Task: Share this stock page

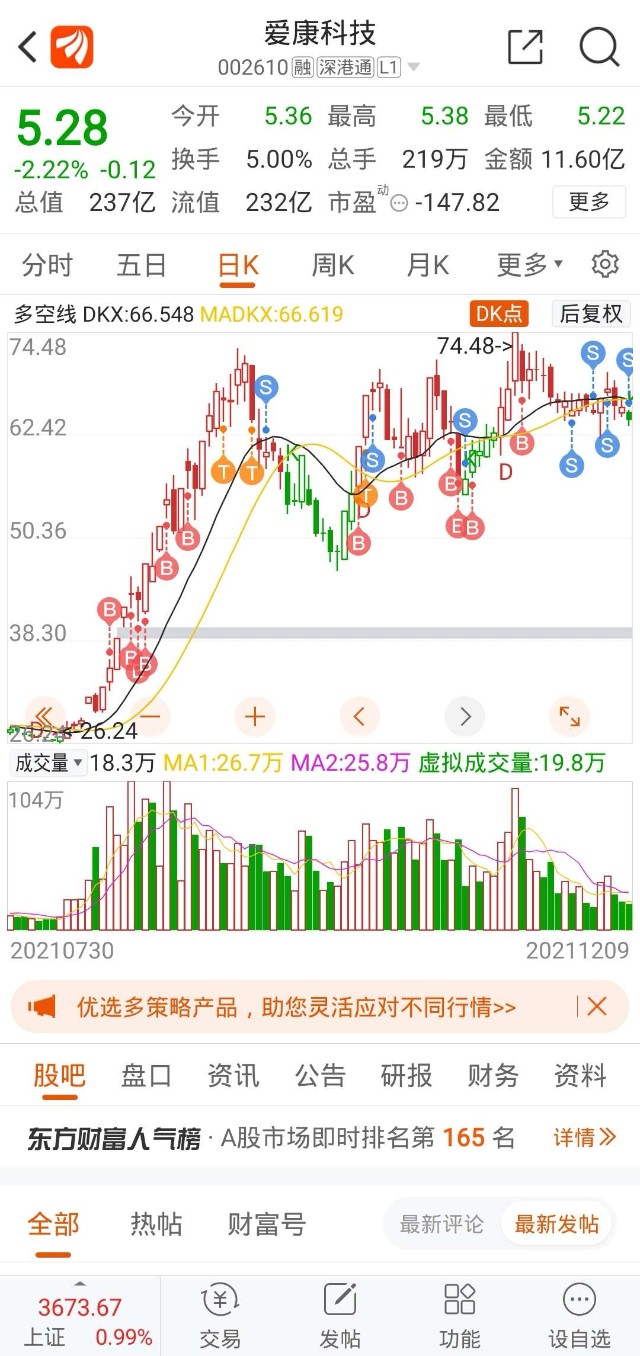Action: pyautogui.click(x=524, y=46)
